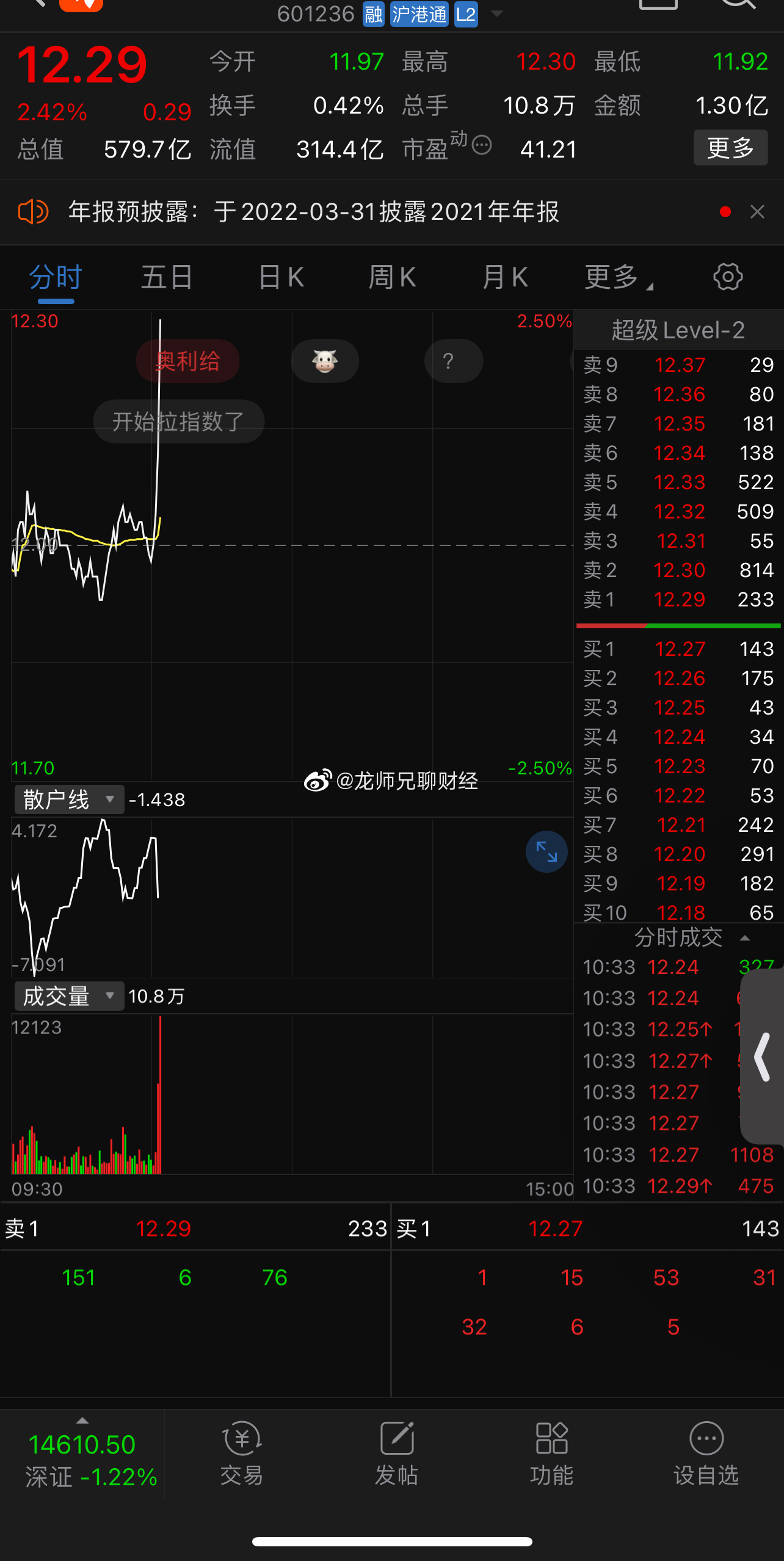Collapse the 分时成交 trade list
This screenshot has height=1561, width=784.
point(744,938)
